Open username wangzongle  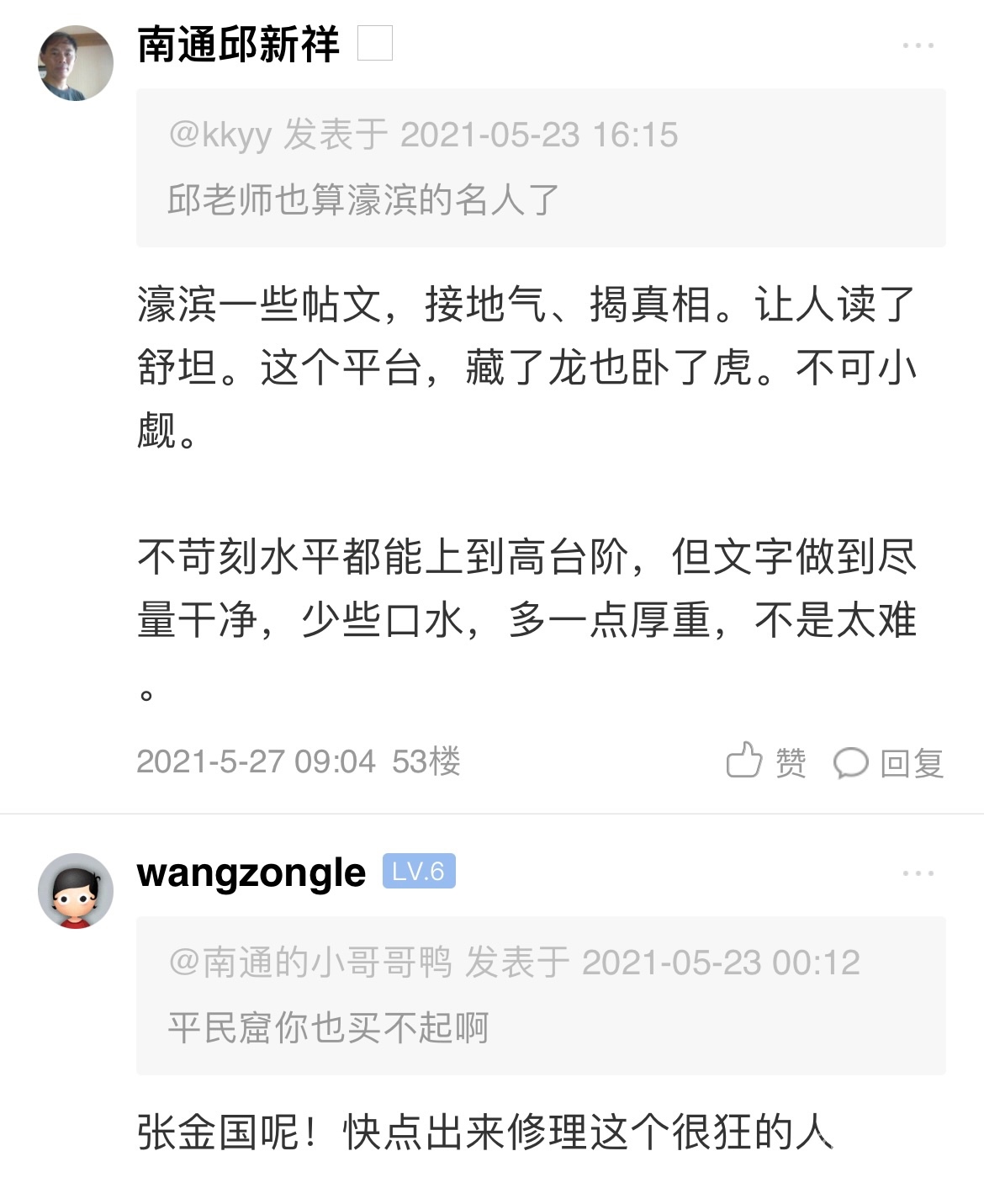pyautogui.click(x=251, y=873)
